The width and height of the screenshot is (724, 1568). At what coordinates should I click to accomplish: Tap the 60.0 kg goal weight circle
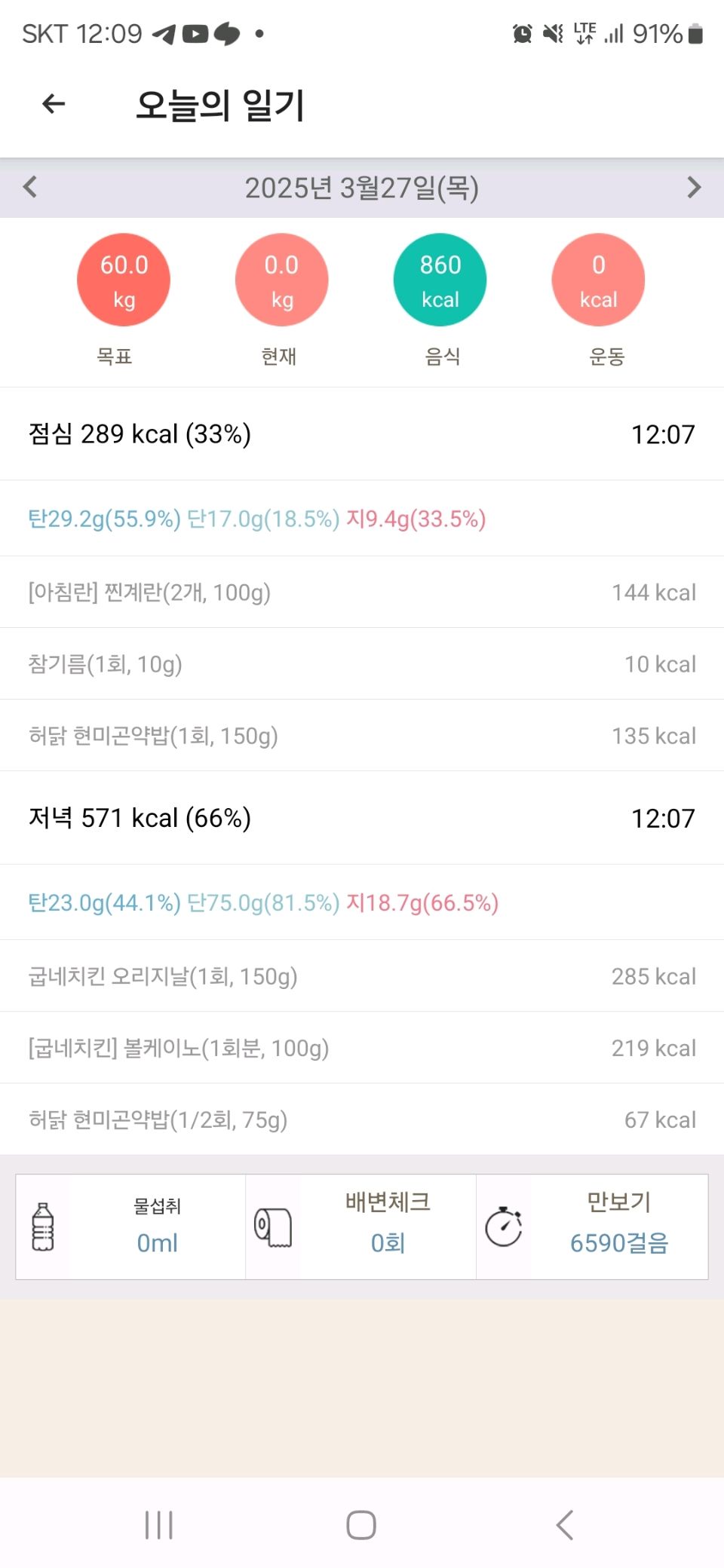tap(124, 280)
